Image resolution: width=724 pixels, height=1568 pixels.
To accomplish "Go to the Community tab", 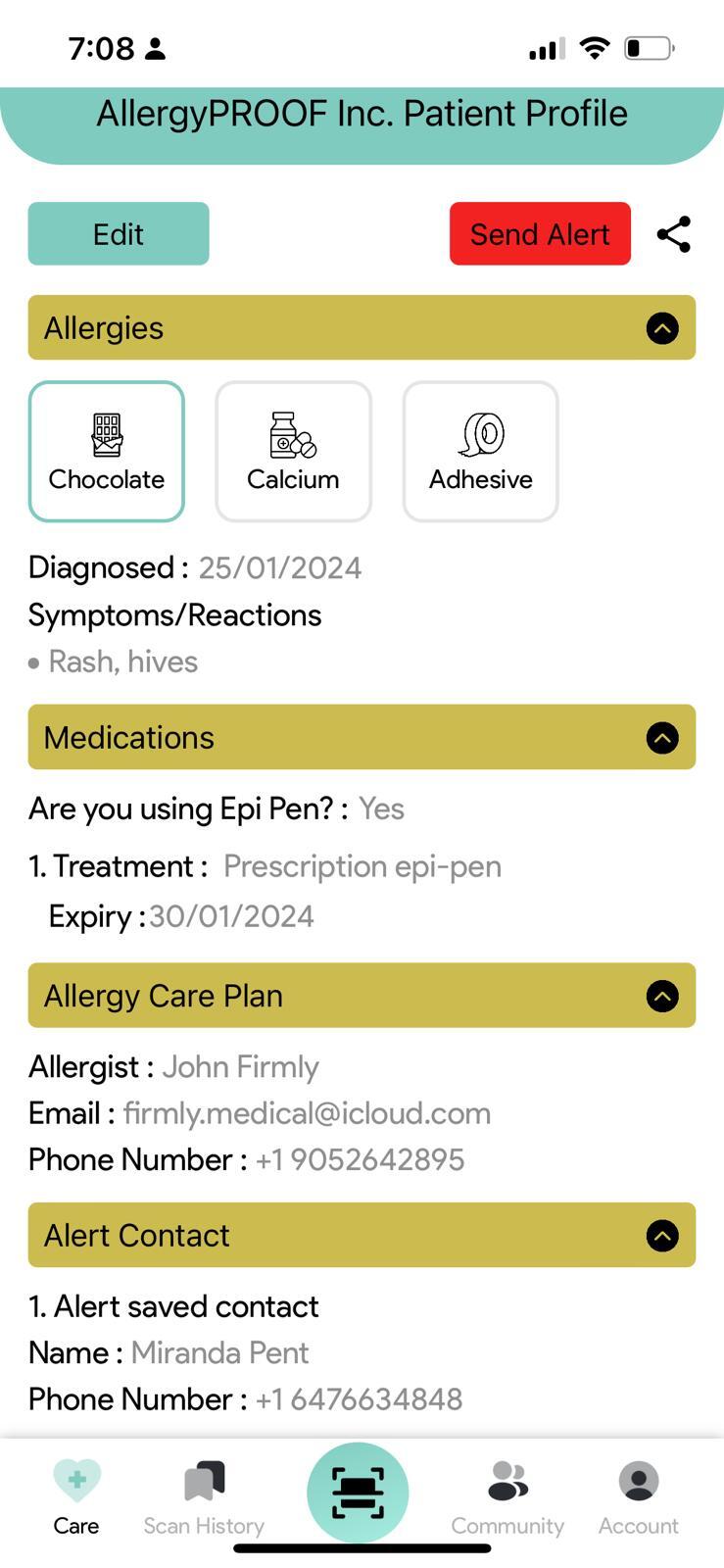I will click(x=507, y=1496).
